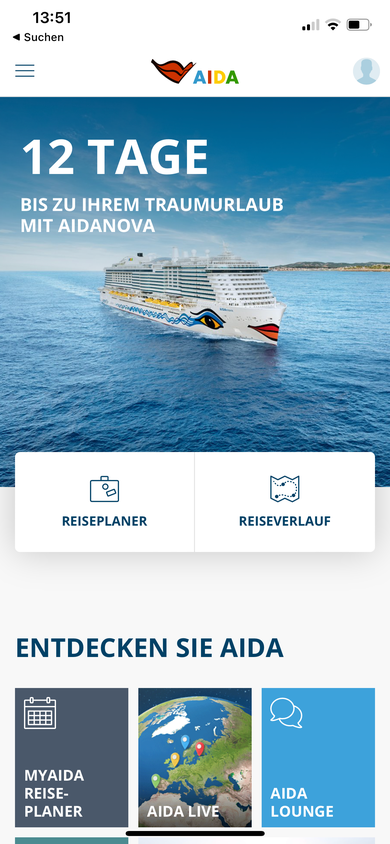Open the AIDA Lounge tile
This screenshot has height=844, width=390.
(318, 757)
